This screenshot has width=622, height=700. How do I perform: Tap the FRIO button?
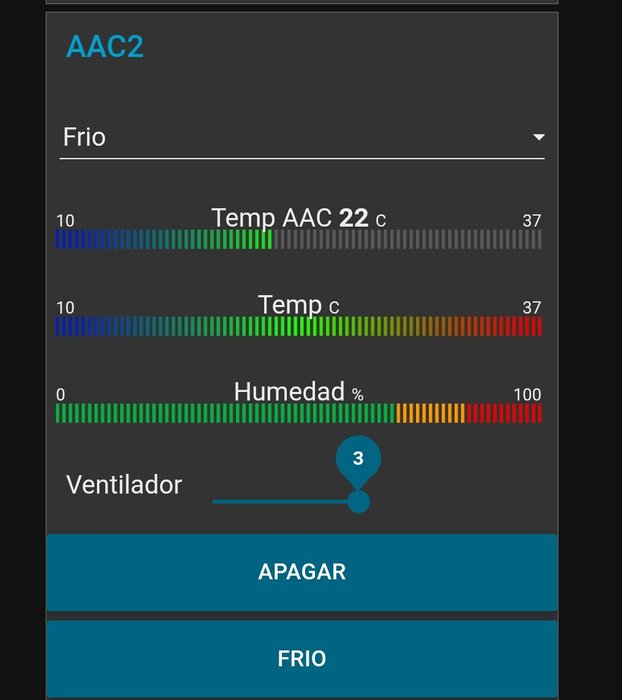click(302, 658)
